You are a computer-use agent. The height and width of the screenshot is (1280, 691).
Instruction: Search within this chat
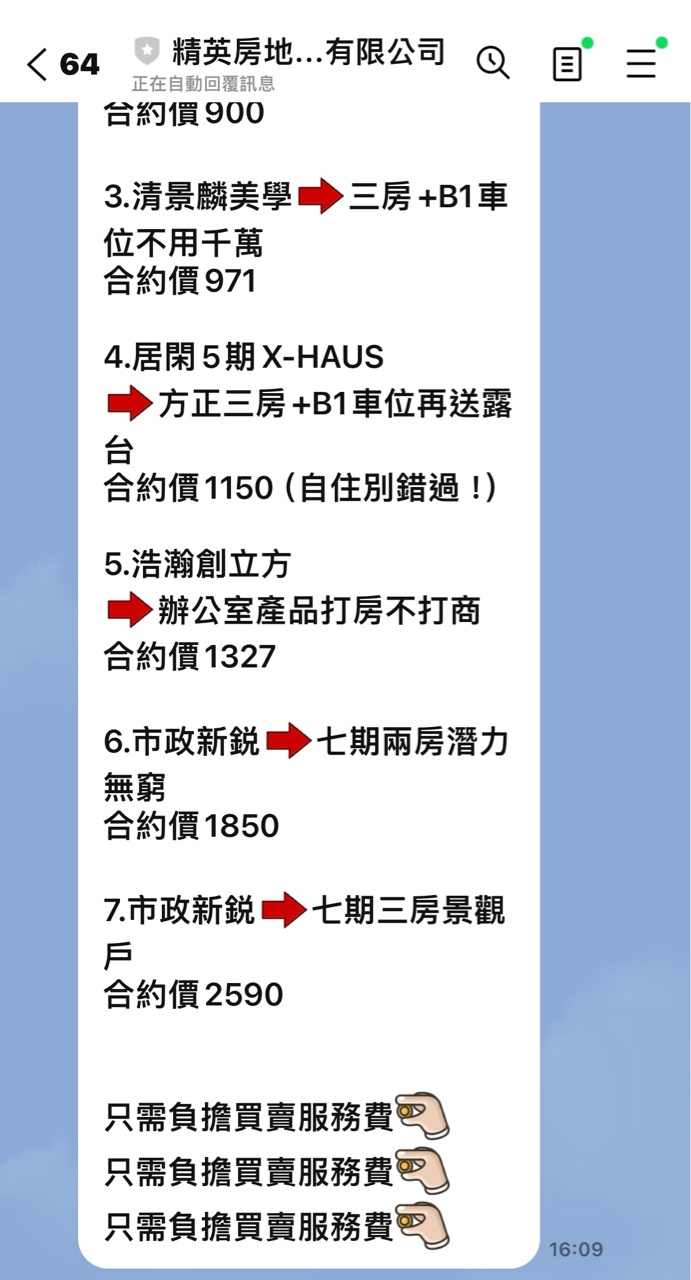[x=492, y=63]
